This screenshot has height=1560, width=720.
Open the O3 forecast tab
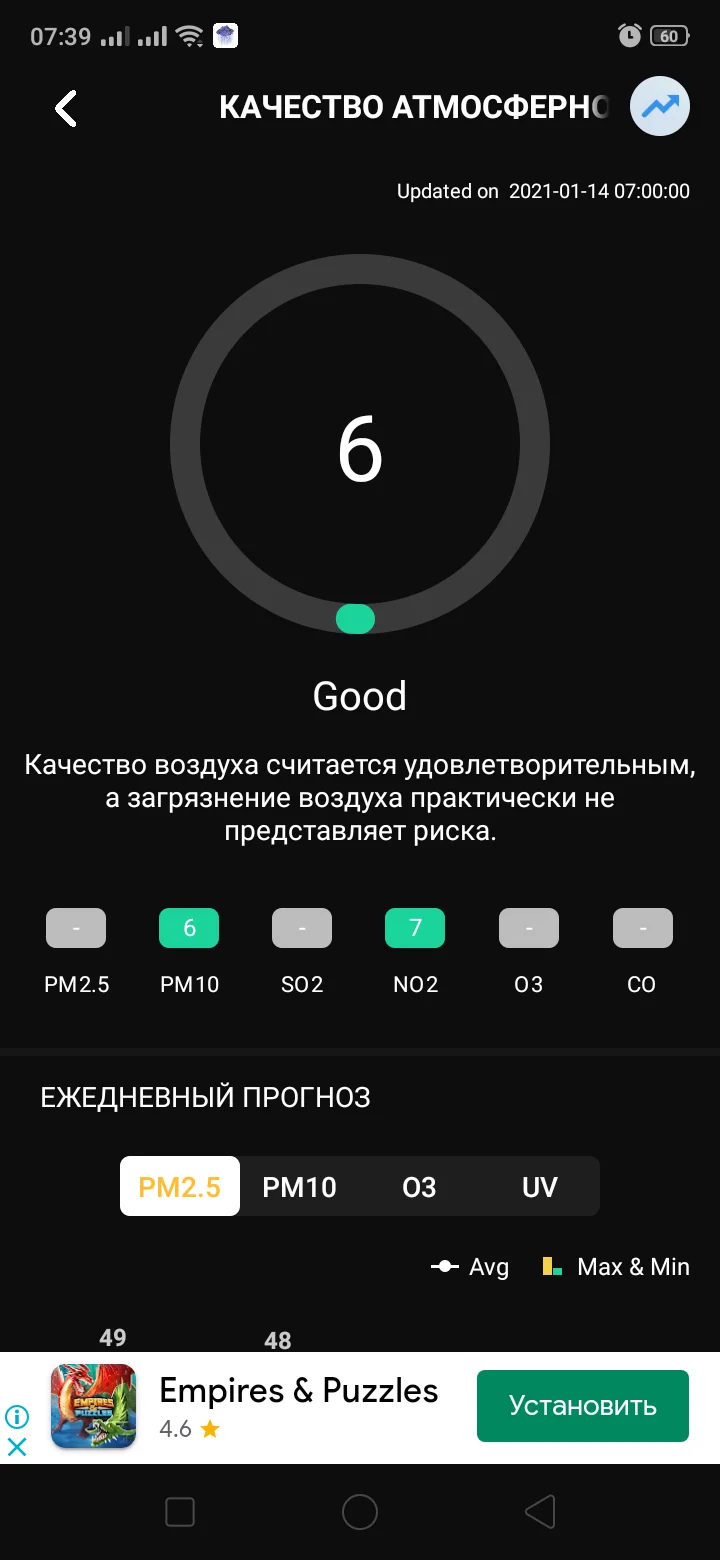point(419,1186)
